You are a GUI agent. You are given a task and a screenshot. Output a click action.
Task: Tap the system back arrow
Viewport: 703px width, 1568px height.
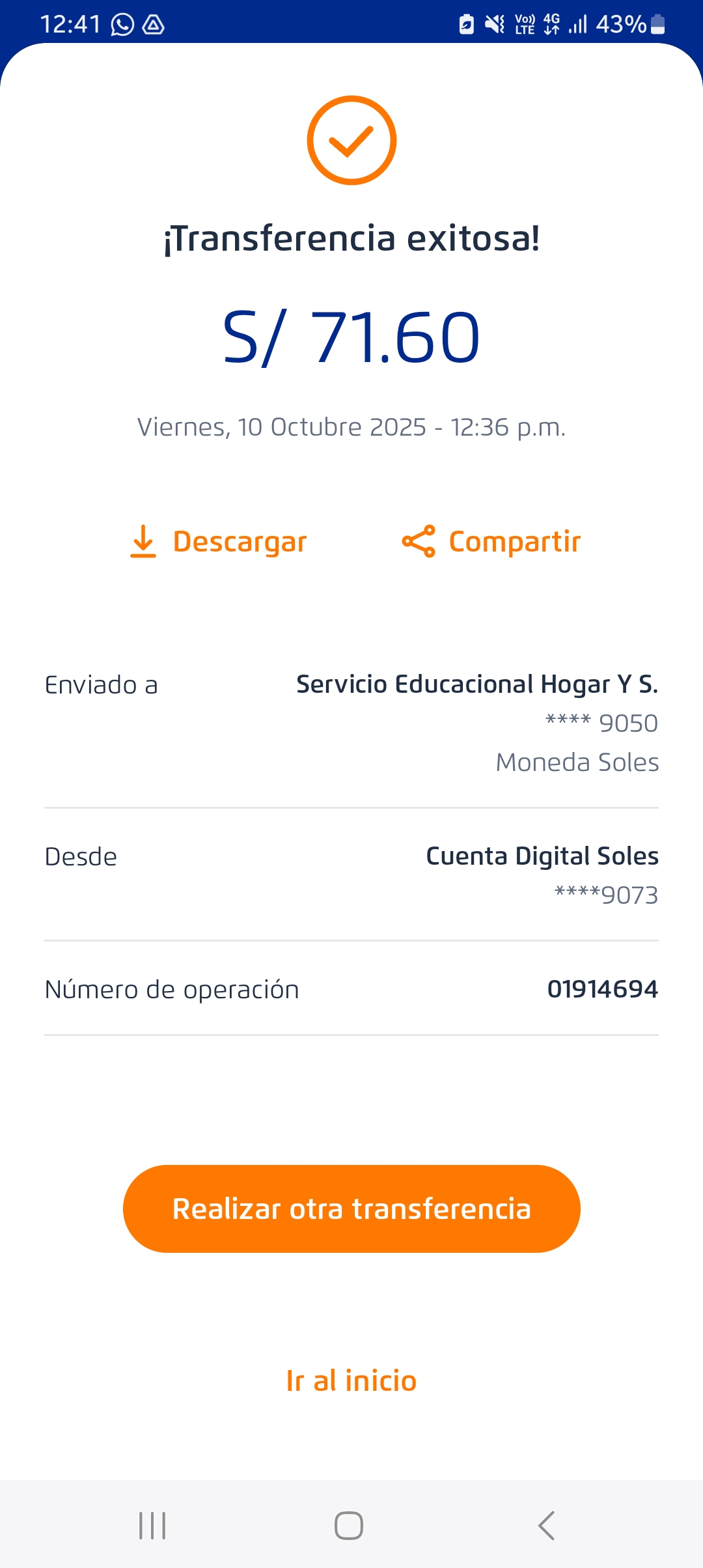(547, 1526)
